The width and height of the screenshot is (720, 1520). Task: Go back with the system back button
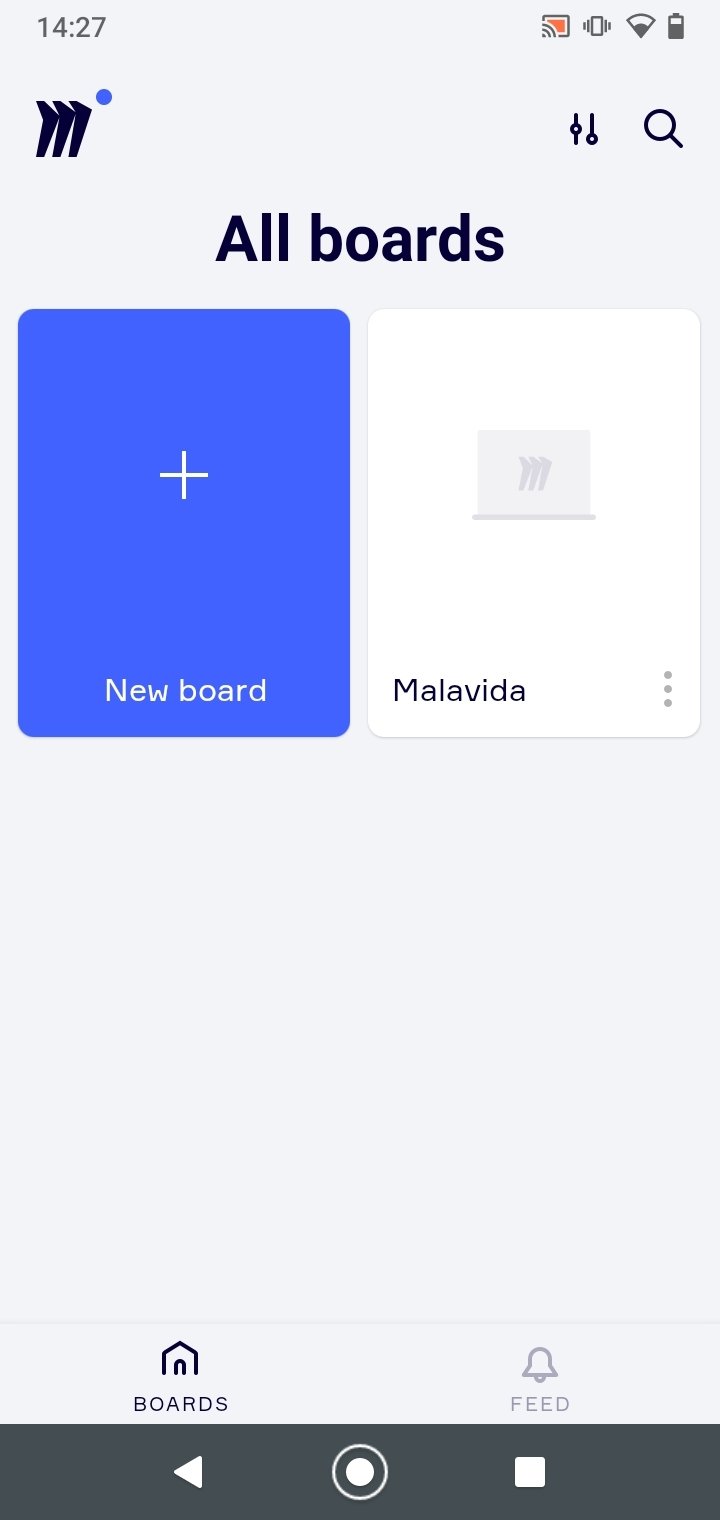tap(188, 1472)
